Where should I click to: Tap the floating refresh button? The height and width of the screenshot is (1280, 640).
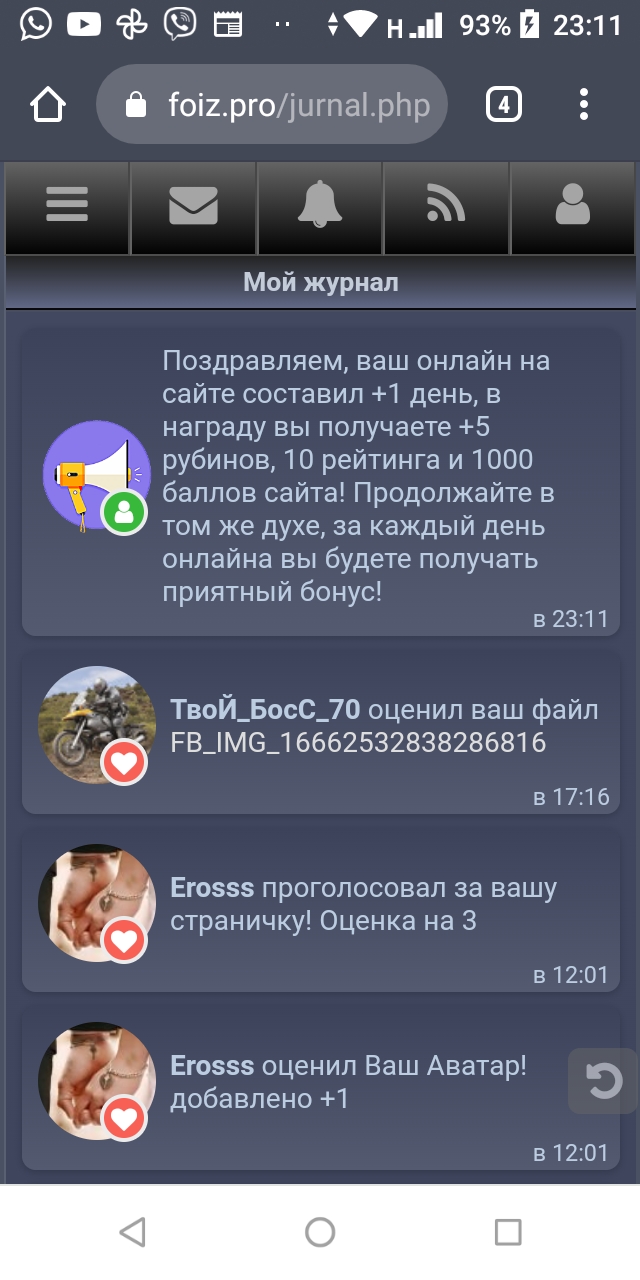[603, 1081]
